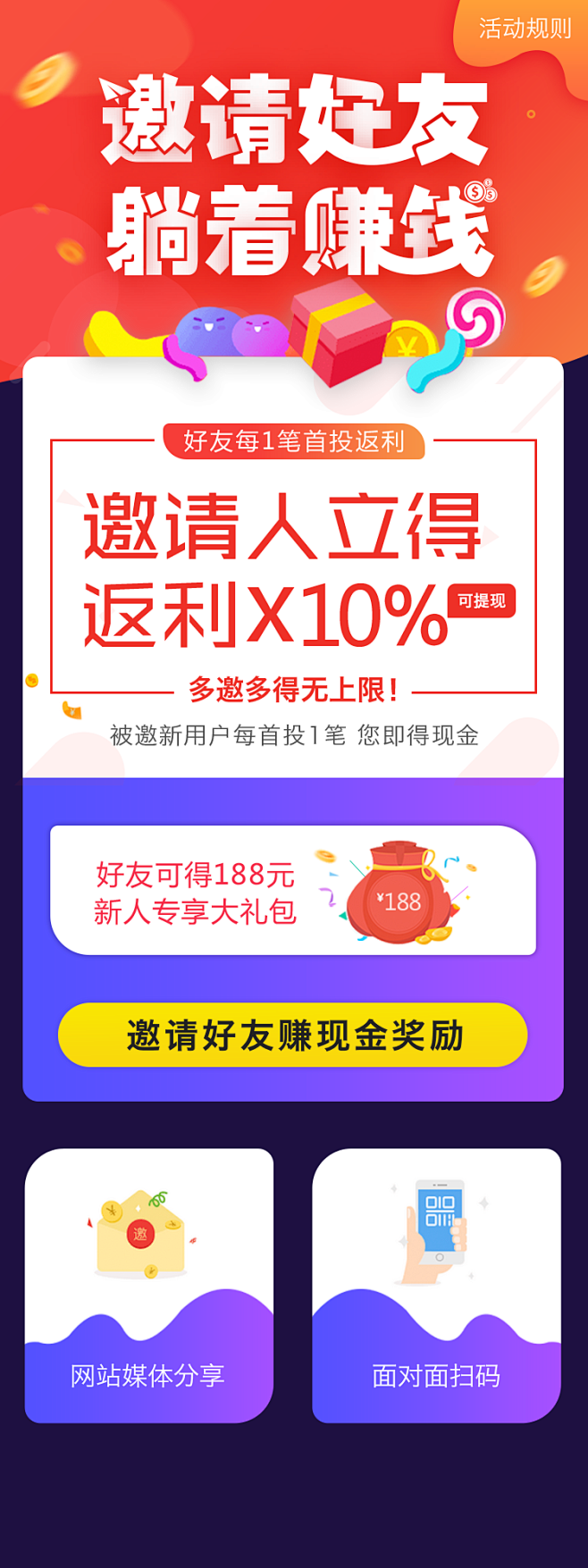Select 面对面扫码 face-to-face scan option
Image resolution: width=588 pixels, height=1568 pixels.
(x=436, y=1285)
